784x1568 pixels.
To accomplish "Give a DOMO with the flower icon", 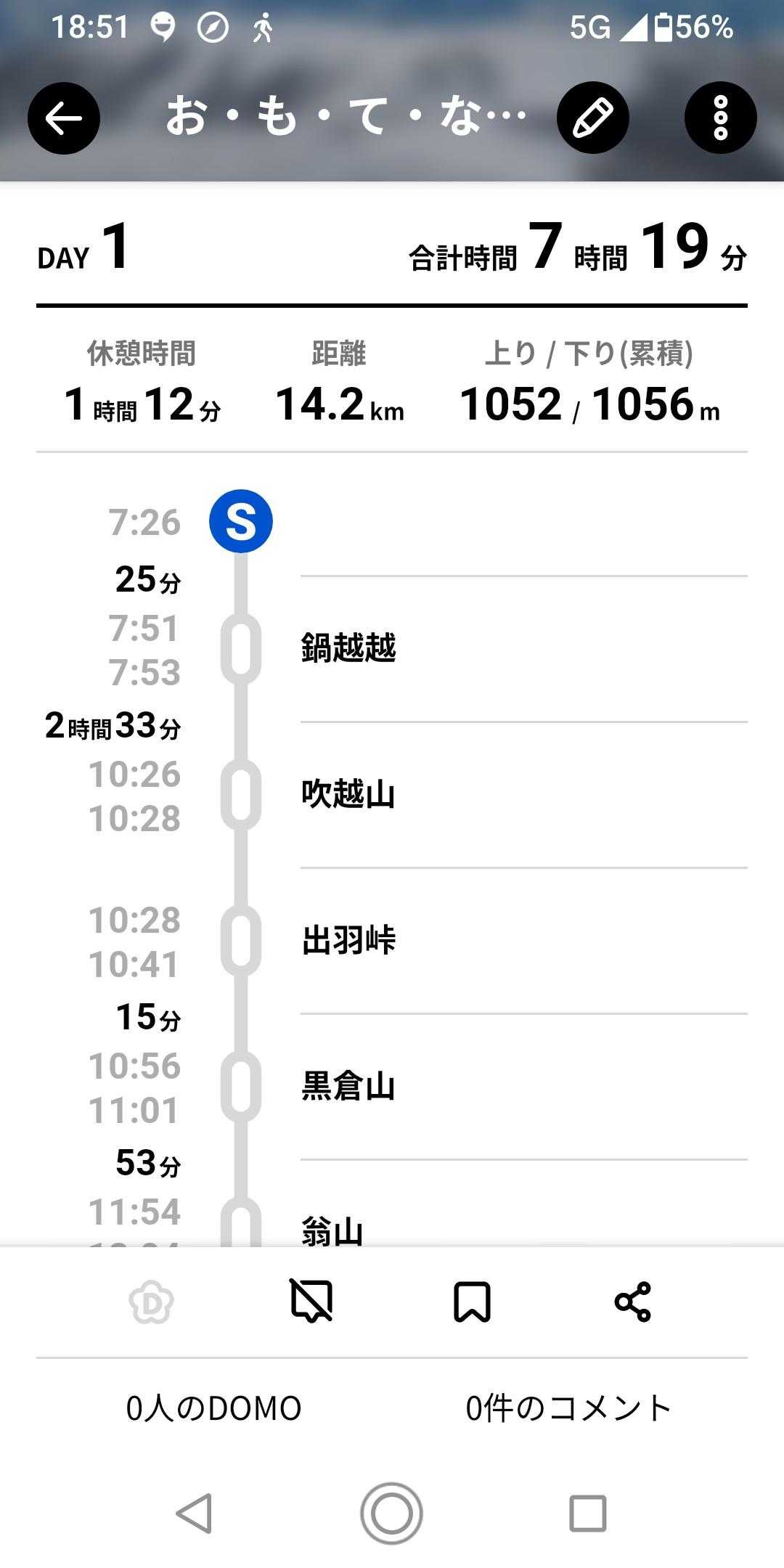I will pos(151,1302).
